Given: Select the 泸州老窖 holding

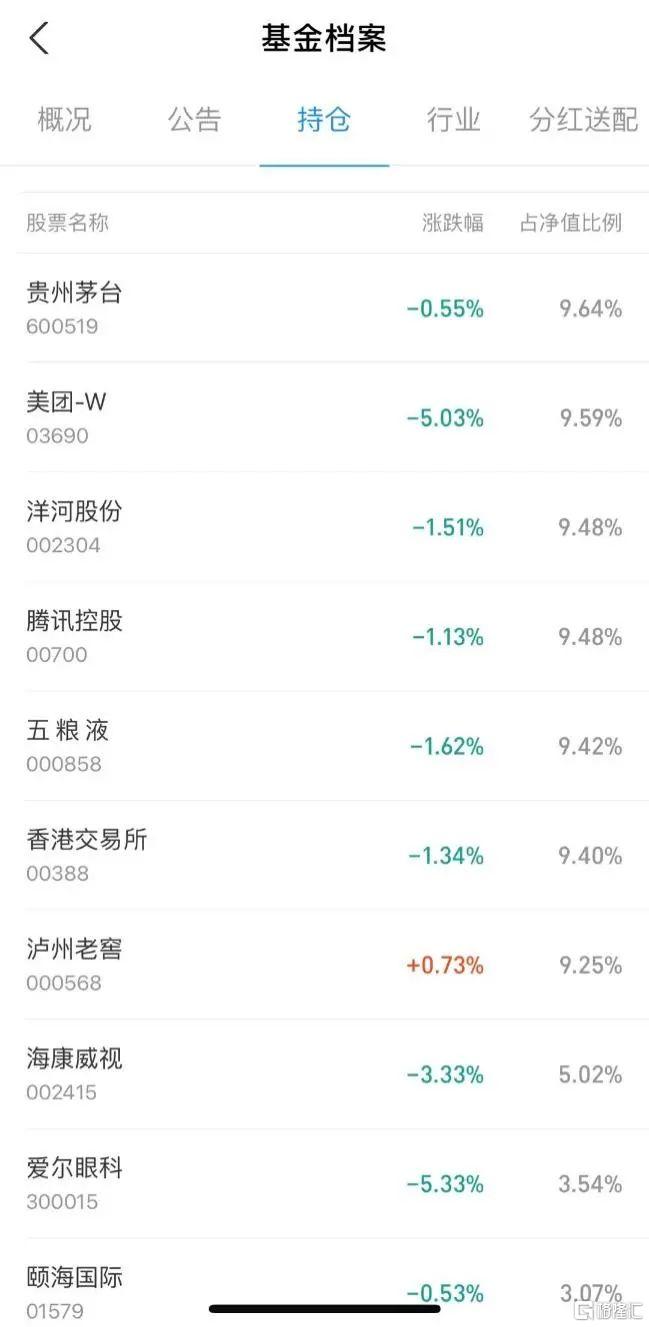Looking at the screenshot, I should click(324, 965).
